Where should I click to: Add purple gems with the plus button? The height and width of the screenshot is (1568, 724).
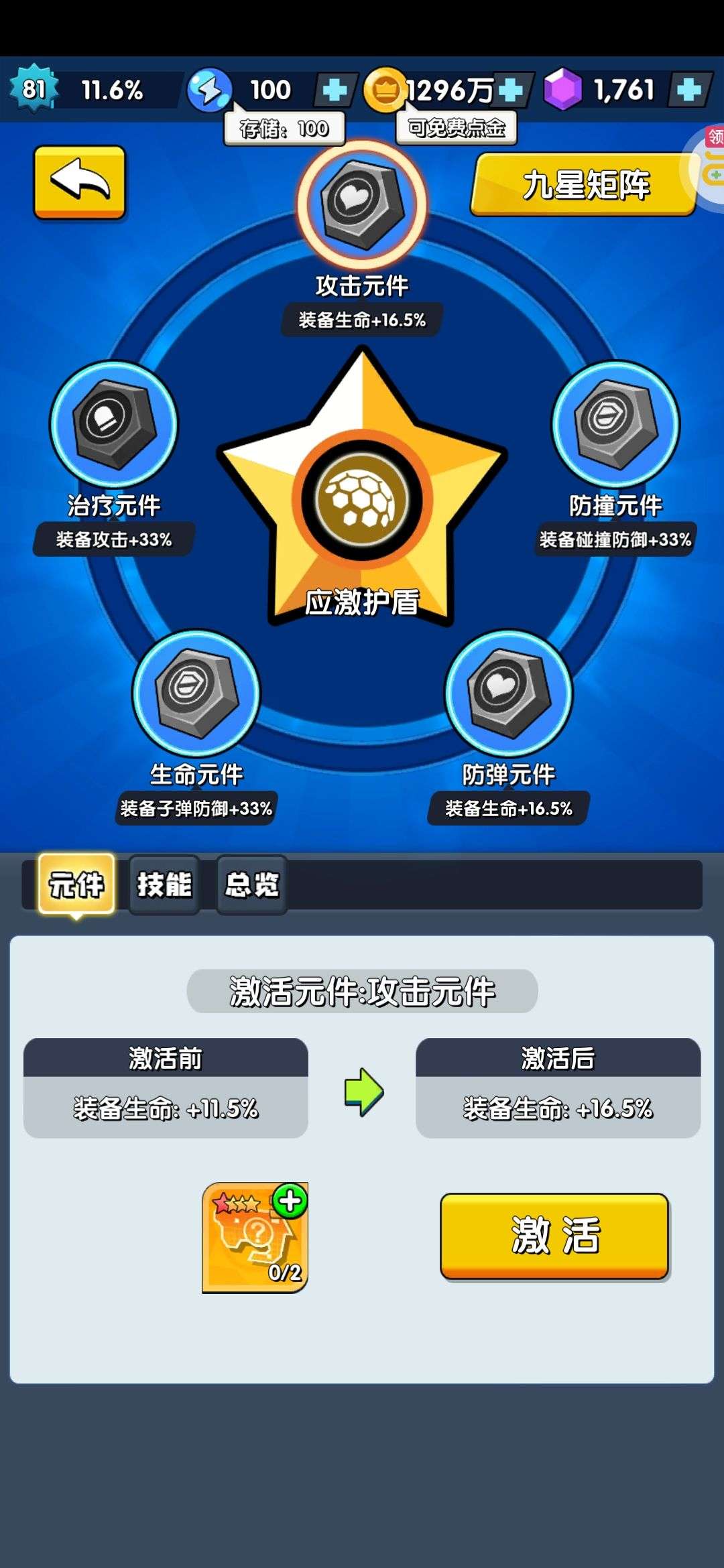pos(689,90)
